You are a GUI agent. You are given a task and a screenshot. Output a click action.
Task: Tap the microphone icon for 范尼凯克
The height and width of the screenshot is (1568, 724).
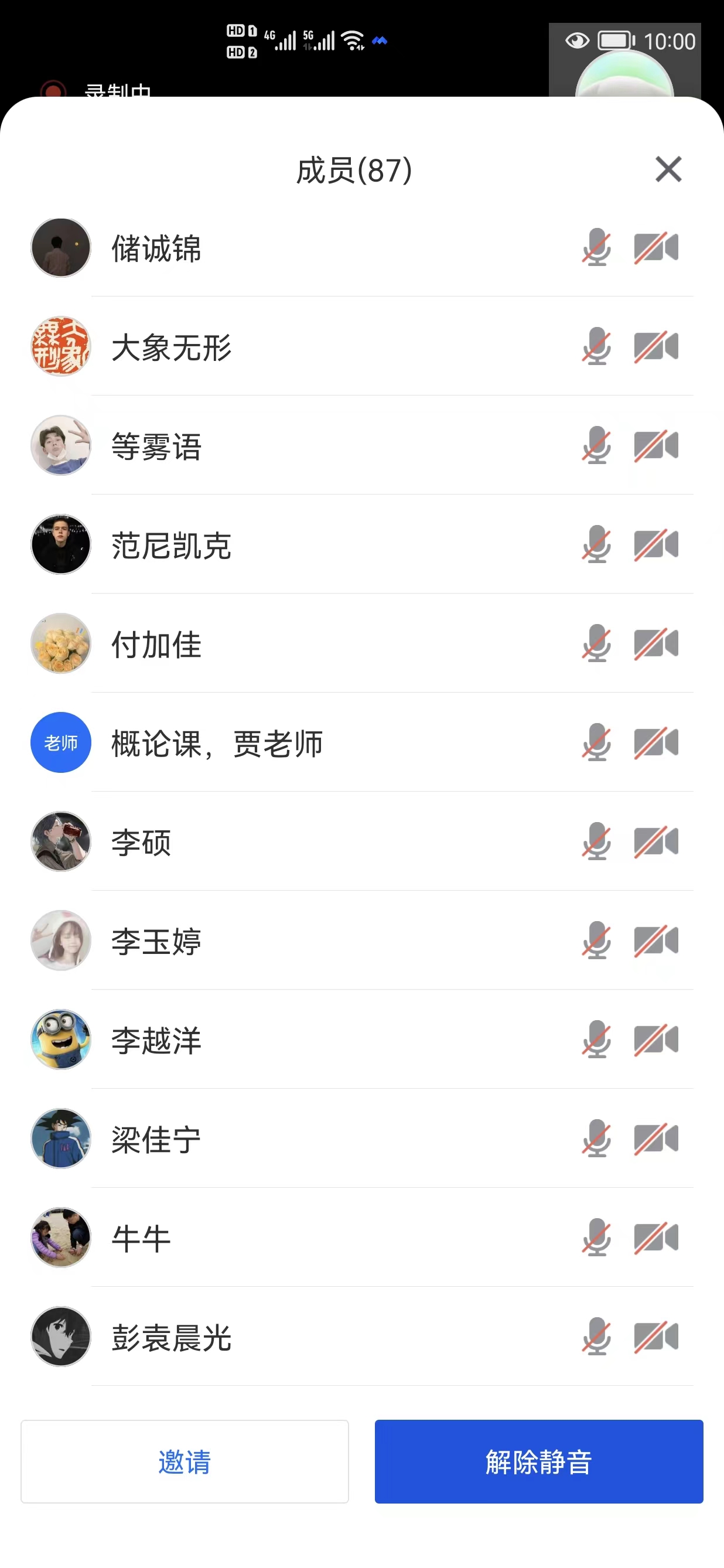tap(596, 544)
